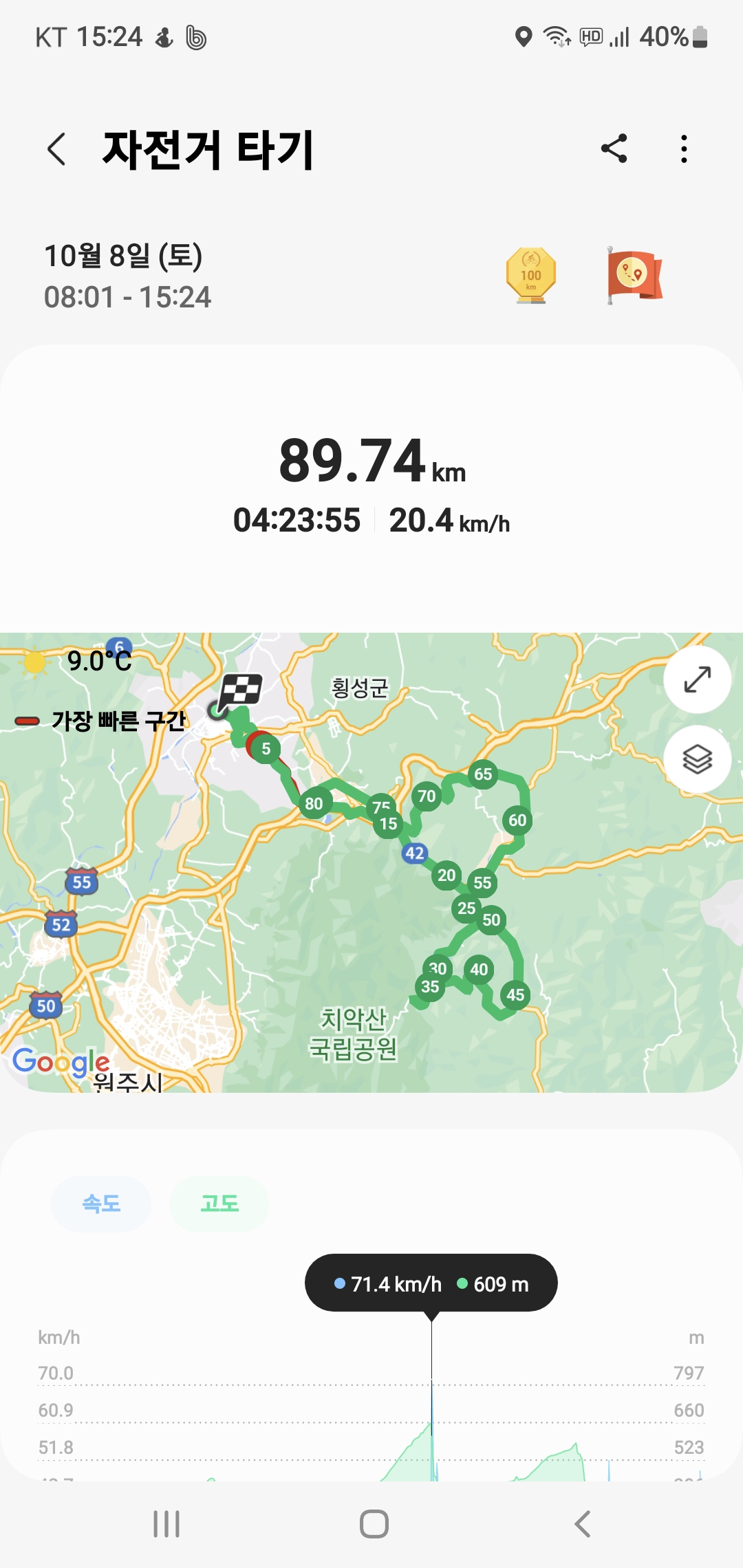Screen dimensions: 743x1568
Task: Share this cycling workout
Action: click(614, 149)
